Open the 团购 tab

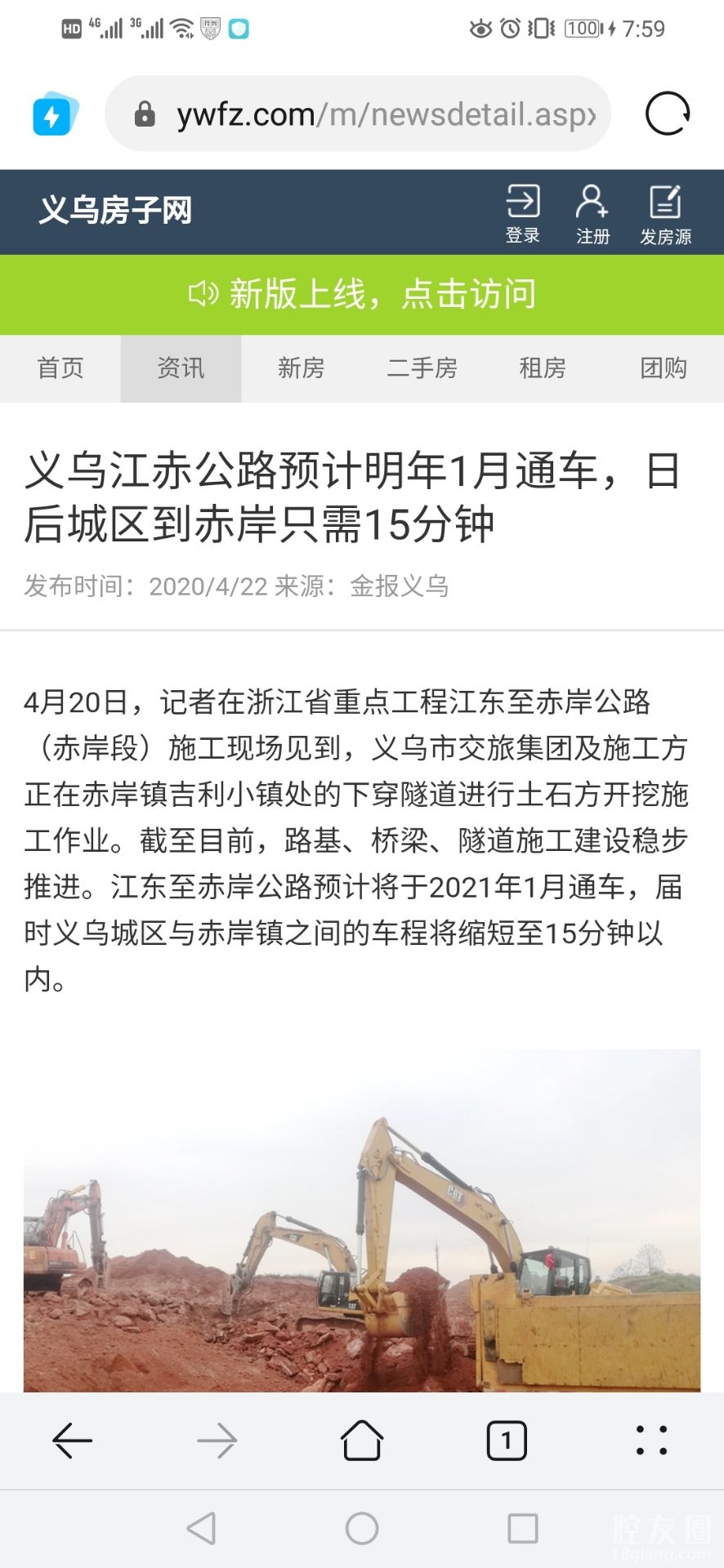pos(663,368)
